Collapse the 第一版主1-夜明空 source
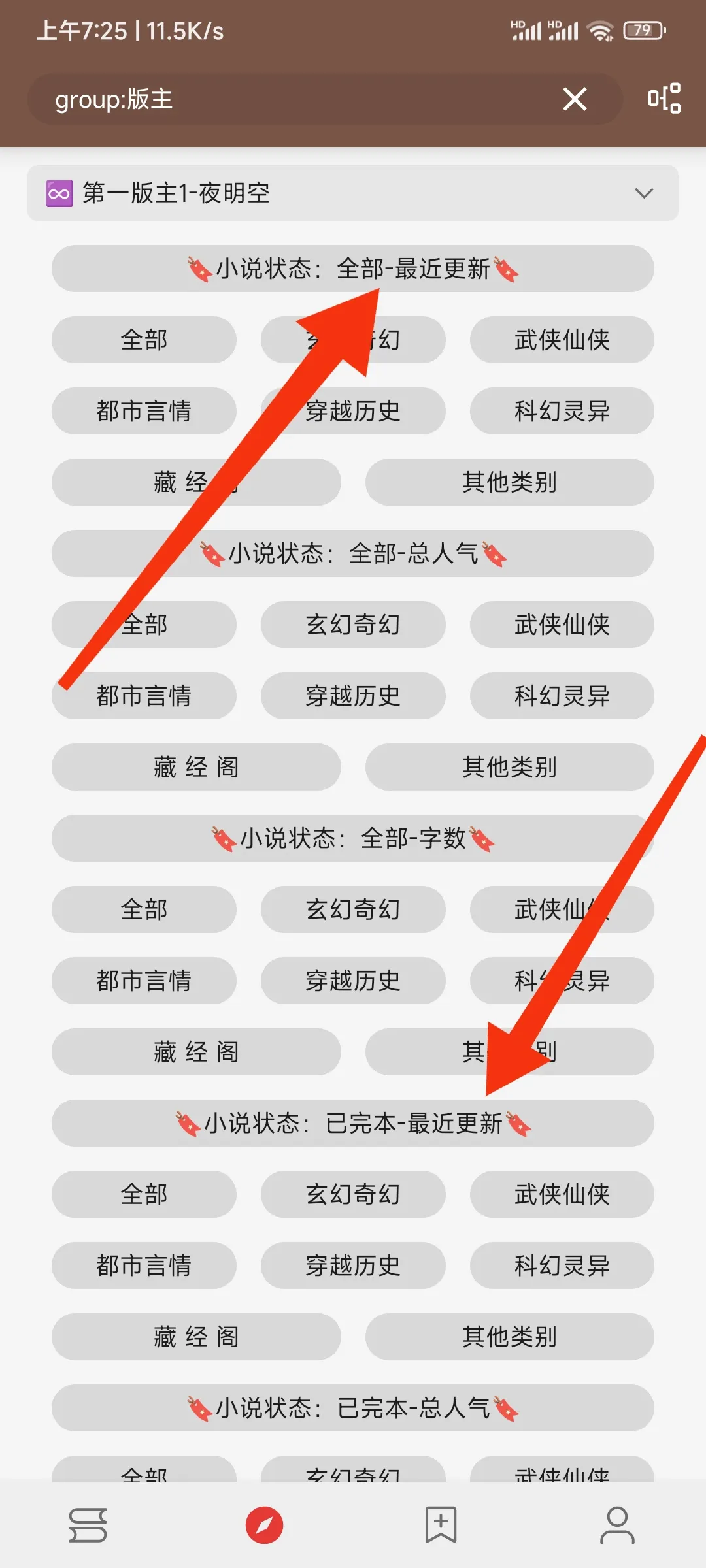This screenshot has width=706, height=1568. pyautogui.click(x=643, y=193)
